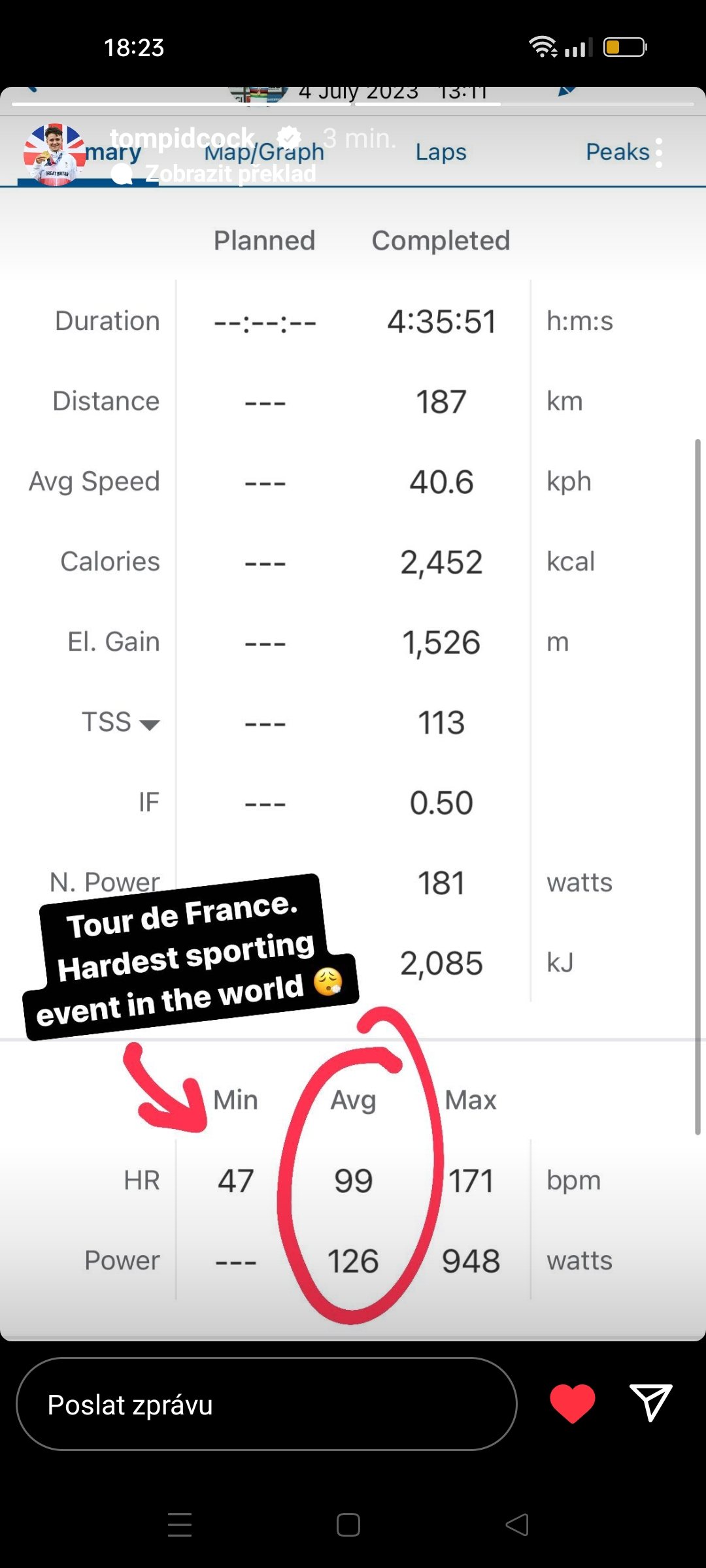Open the story overflow menu

[658, 153]
